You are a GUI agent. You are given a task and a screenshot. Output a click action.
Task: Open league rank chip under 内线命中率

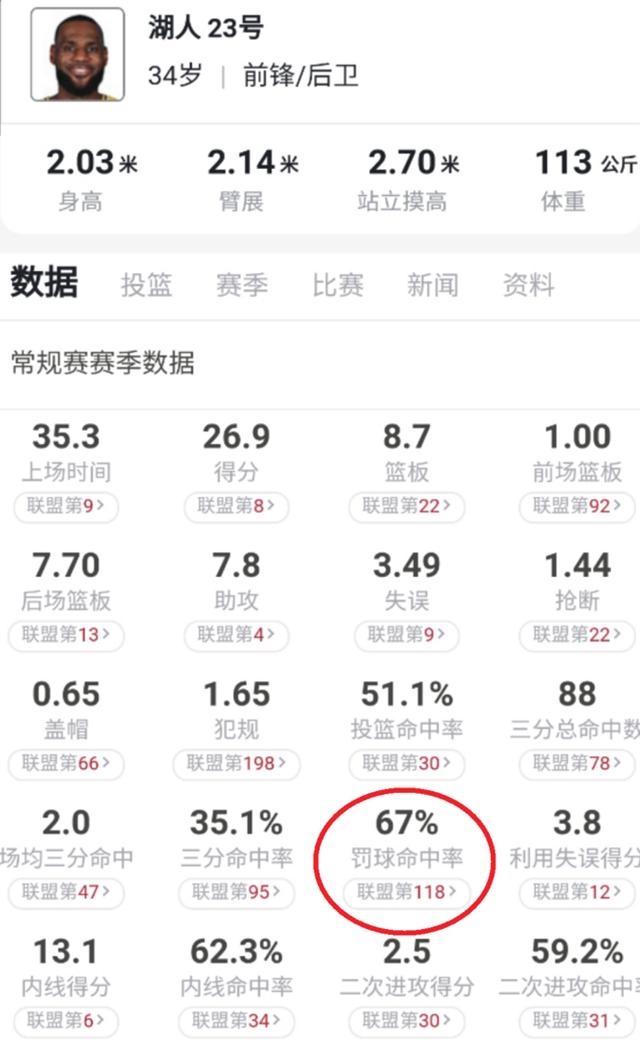point(236,1021)
